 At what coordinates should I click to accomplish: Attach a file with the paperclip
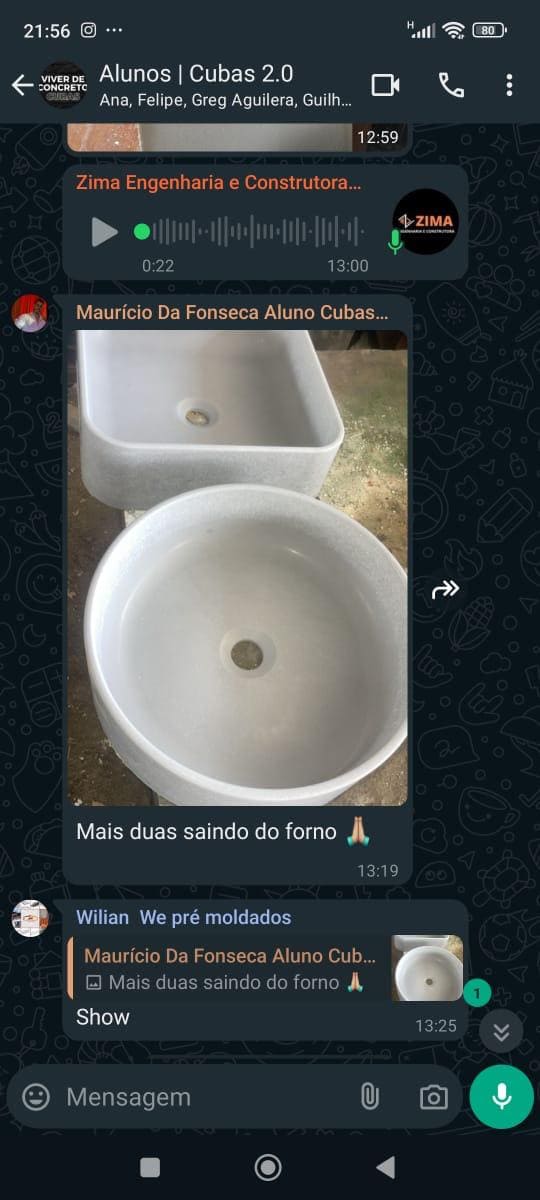pos(369,1097)
